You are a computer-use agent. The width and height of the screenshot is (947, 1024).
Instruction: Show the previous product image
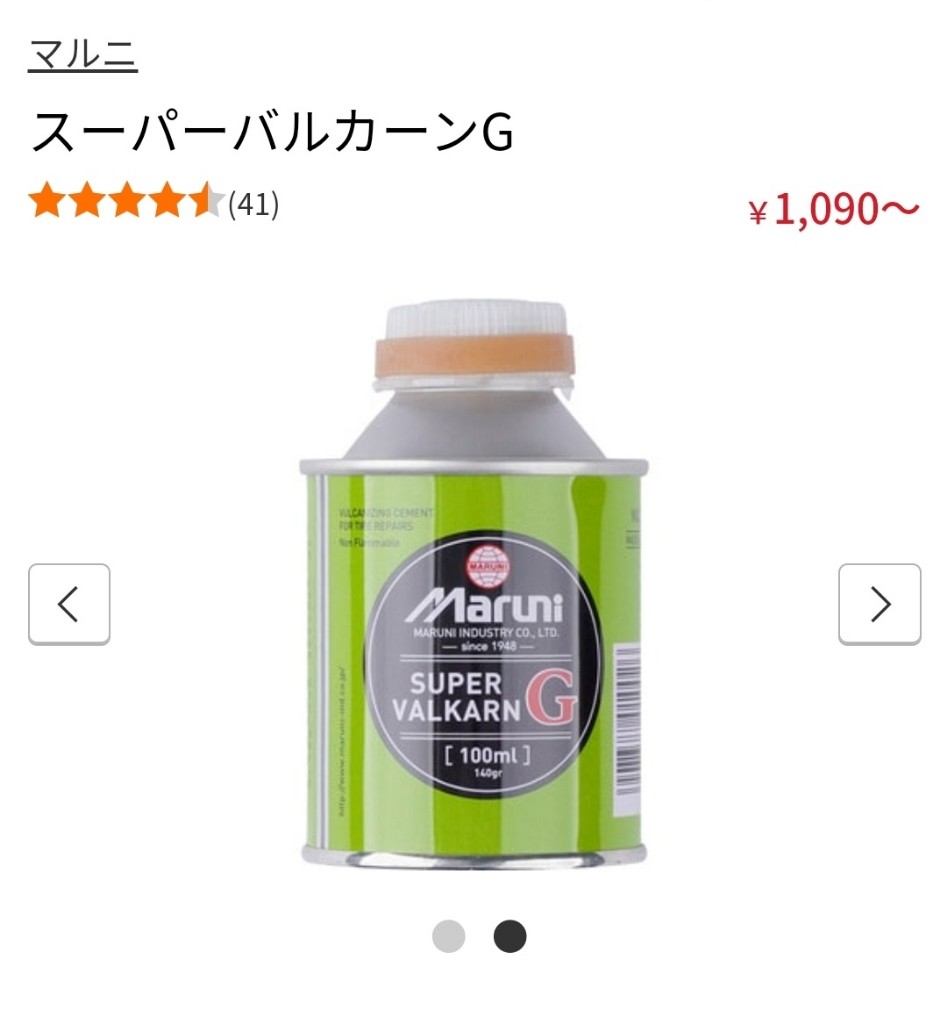click(69, 604)
